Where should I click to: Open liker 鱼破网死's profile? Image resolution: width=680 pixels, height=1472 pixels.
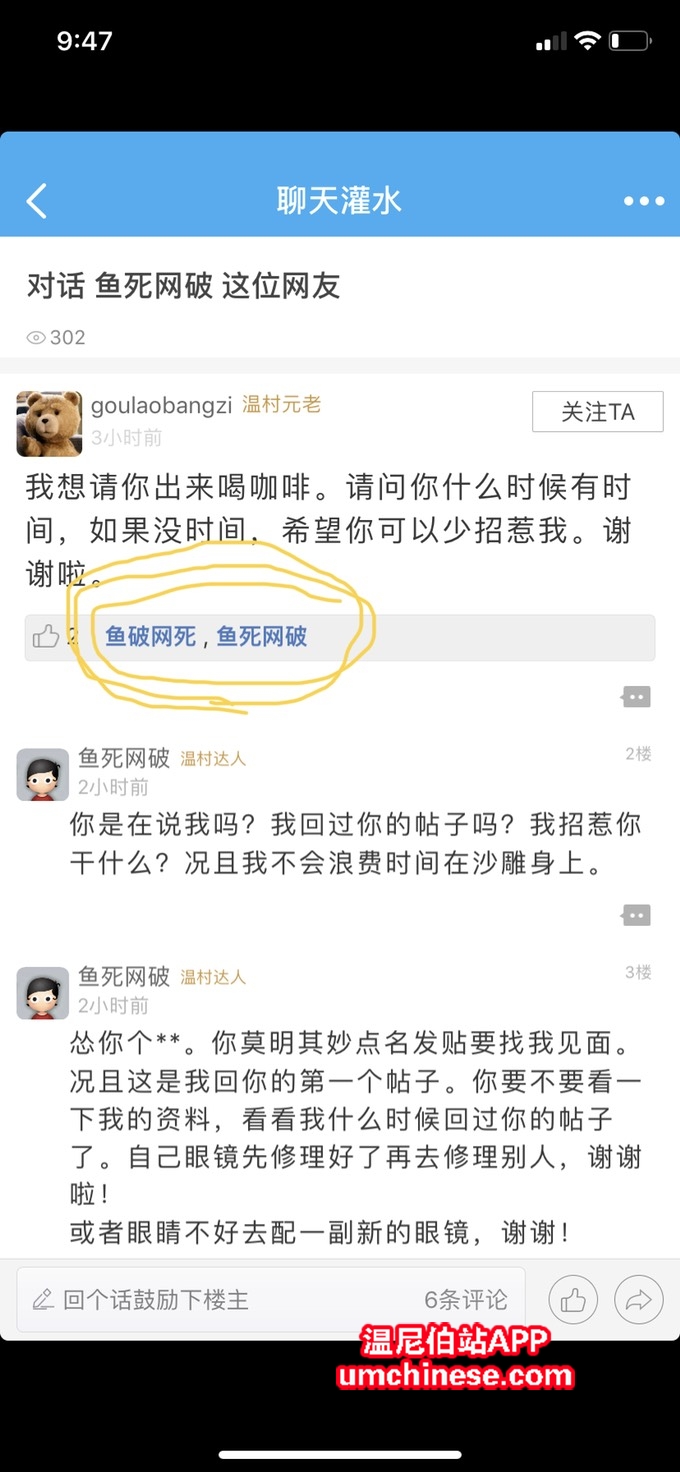click(150, 636)
